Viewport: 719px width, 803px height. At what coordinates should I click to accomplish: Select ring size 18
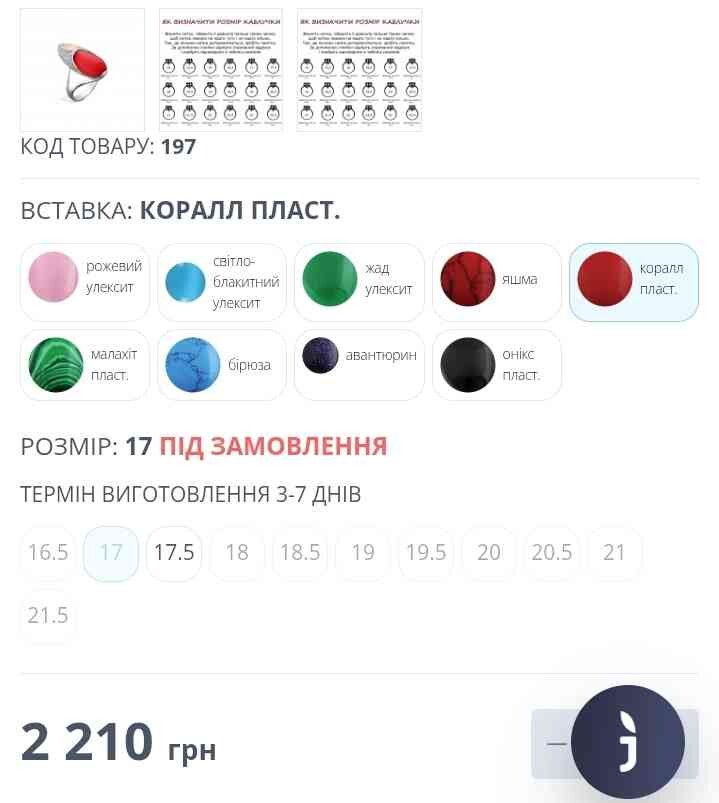coord(237,552)
